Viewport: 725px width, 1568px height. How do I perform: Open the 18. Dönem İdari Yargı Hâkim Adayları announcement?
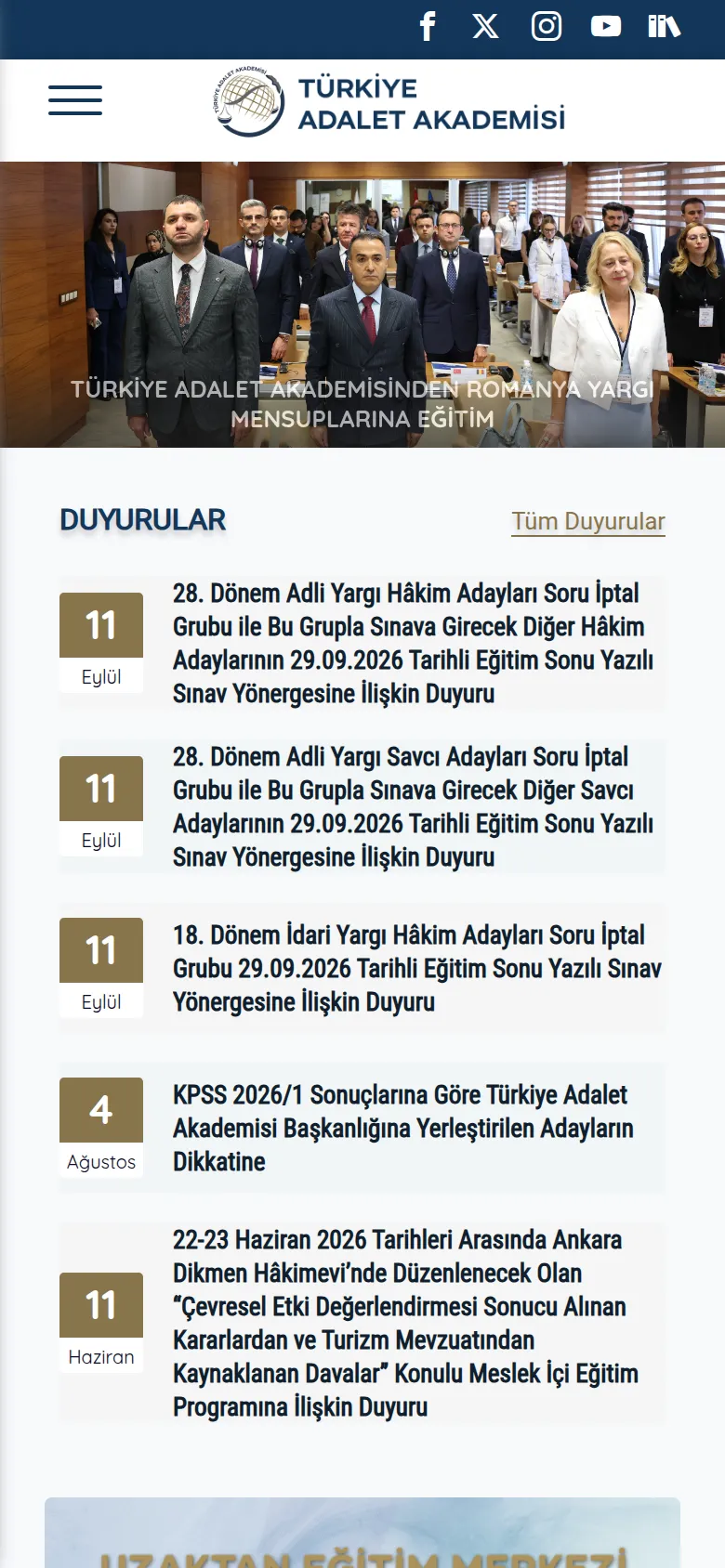coord(362,968)
